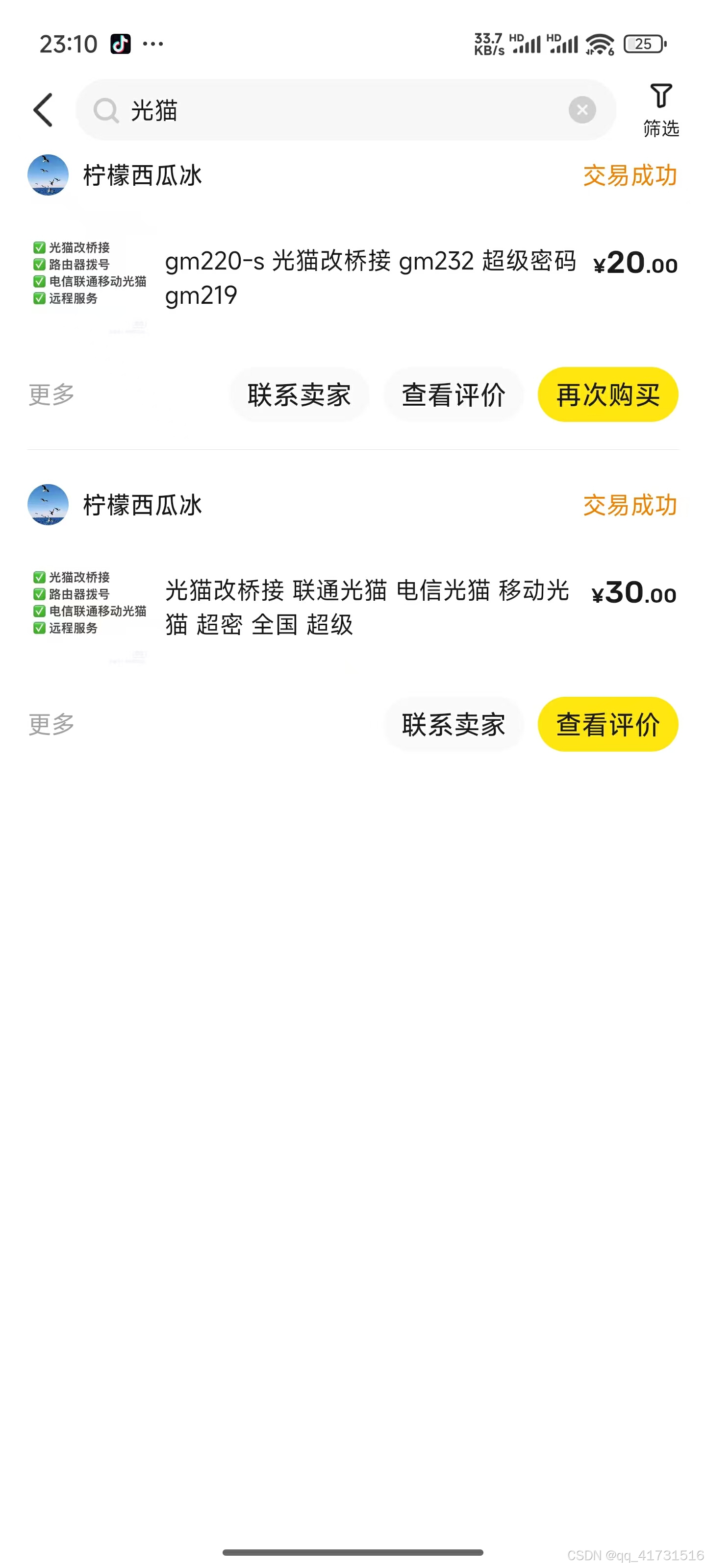Viewport: 706px width, 1568px height.
Task: Tap 查看评价 for the ¥20.00 order
Action: coord(453,394)
